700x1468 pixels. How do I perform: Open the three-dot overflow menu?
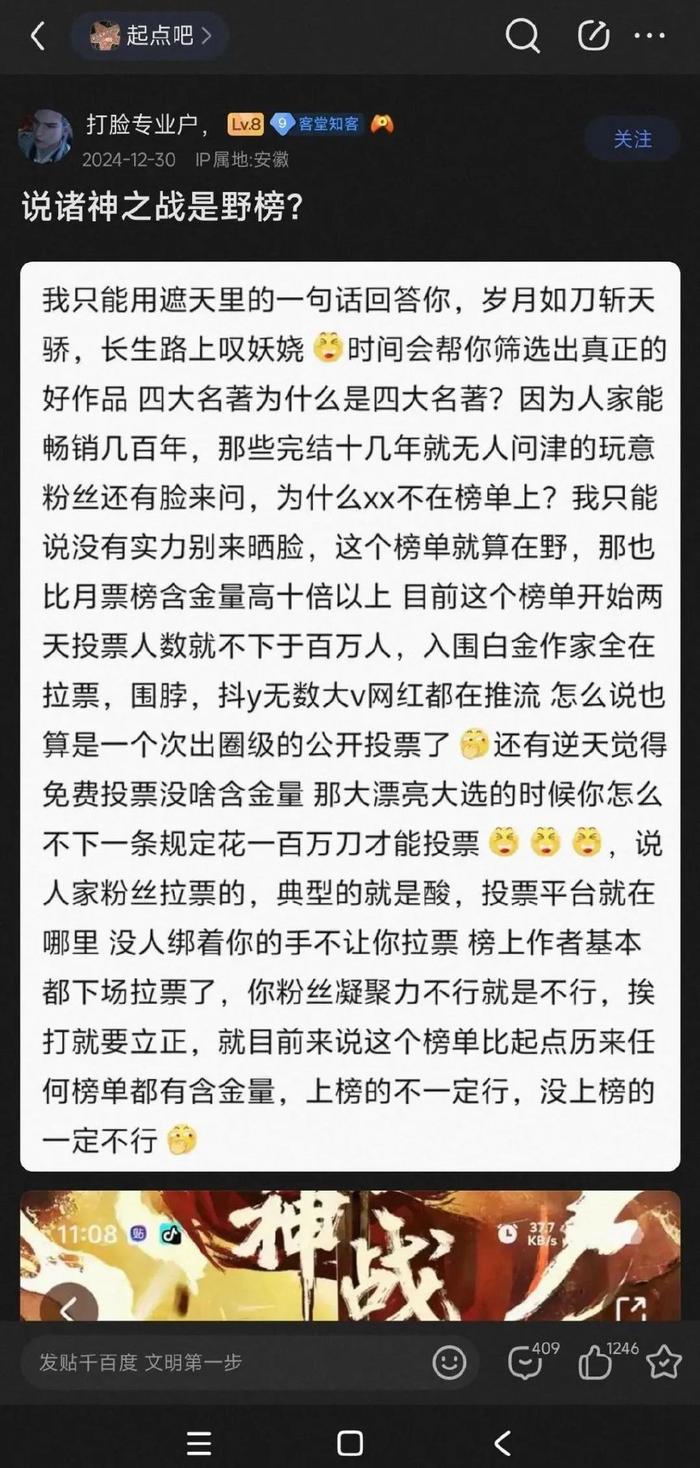coord(650,37)
